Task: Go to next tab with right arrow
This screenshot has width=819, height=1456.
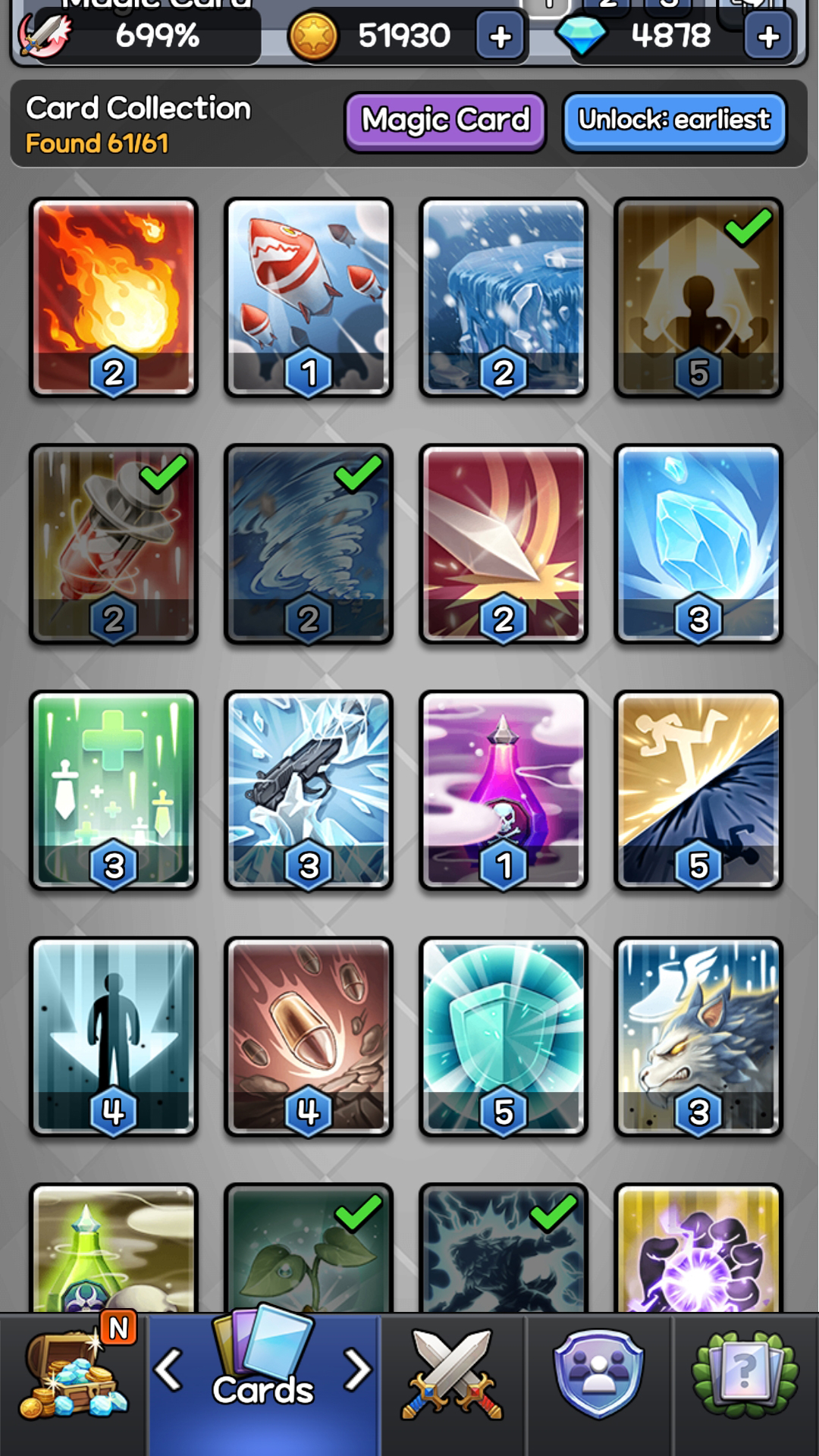Action: pos(357,1370)
